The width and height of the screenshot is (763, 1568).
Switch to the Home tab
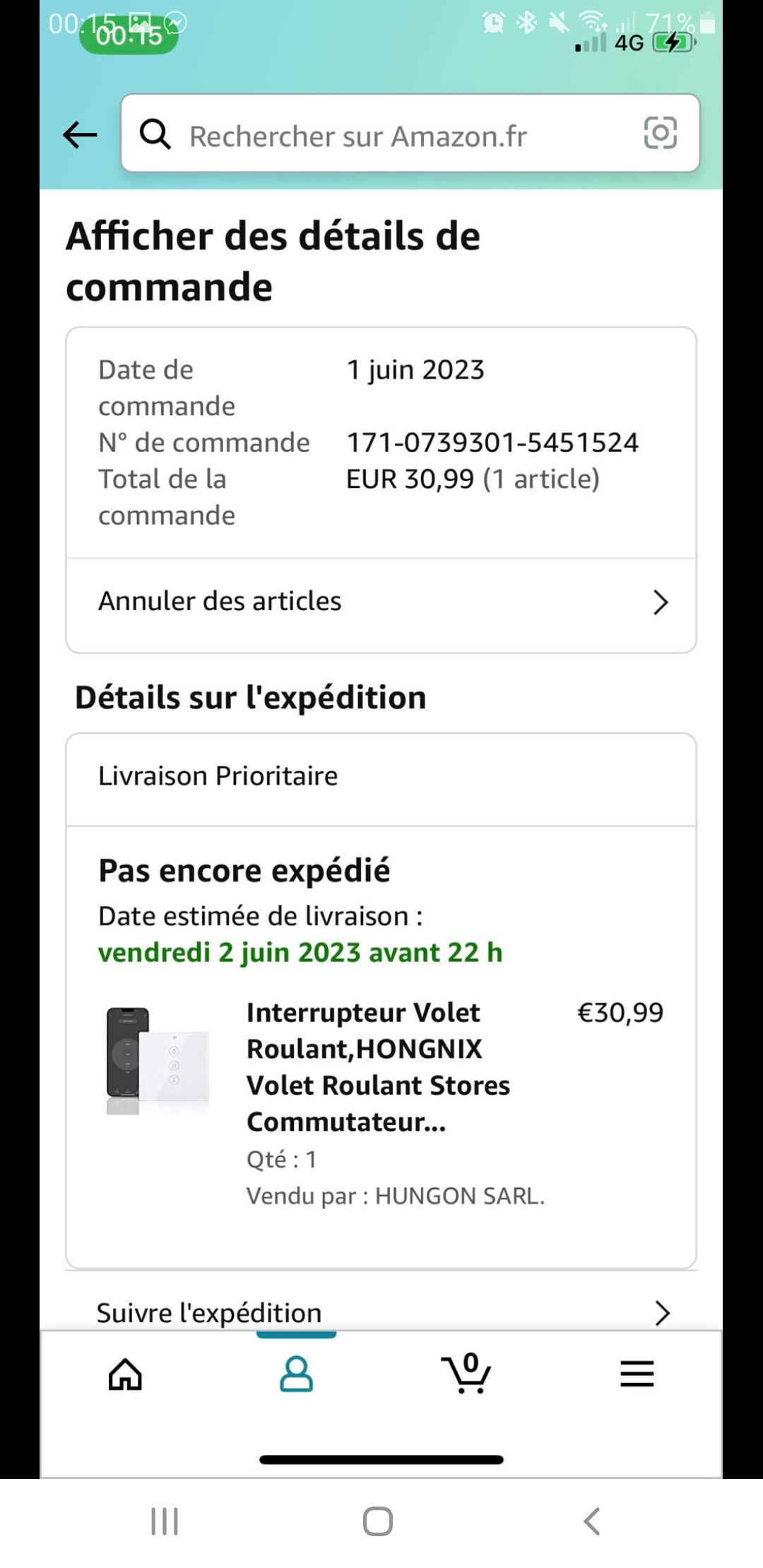[125, 1374]
